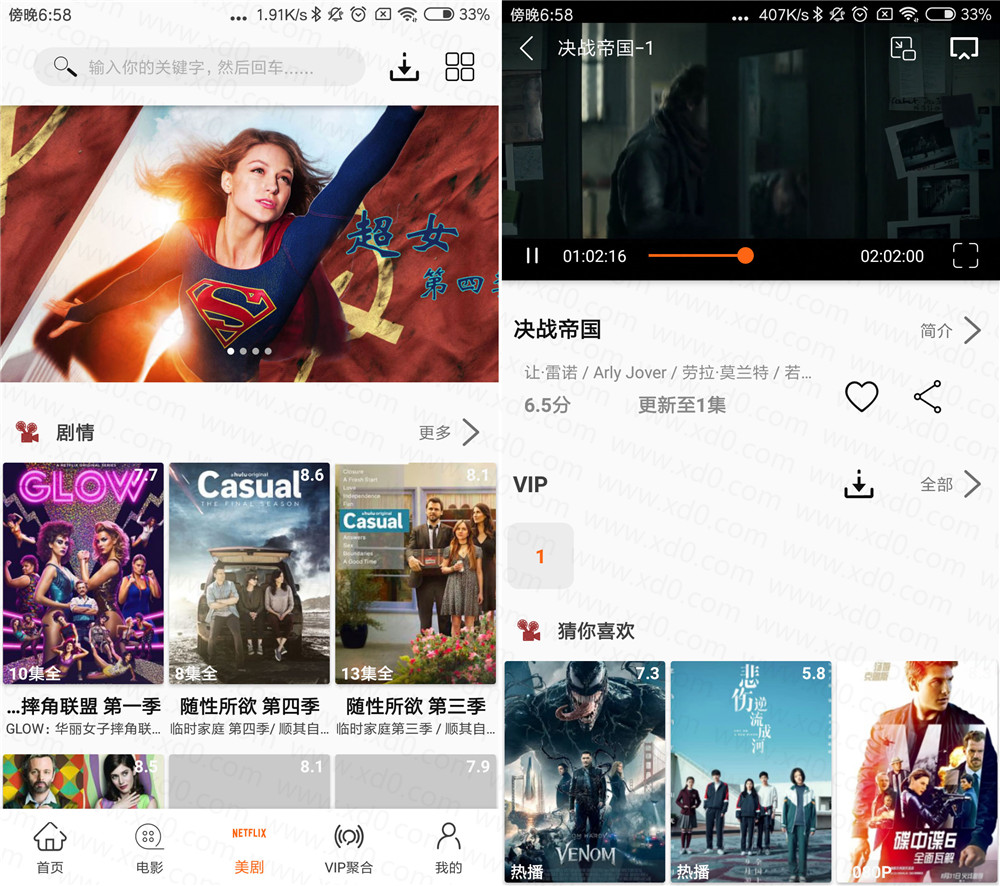The width and height of the screenshot is (1000, 886).
Task: Open 随性所欲 第三季 poster
Action: [x=415, y=573]
